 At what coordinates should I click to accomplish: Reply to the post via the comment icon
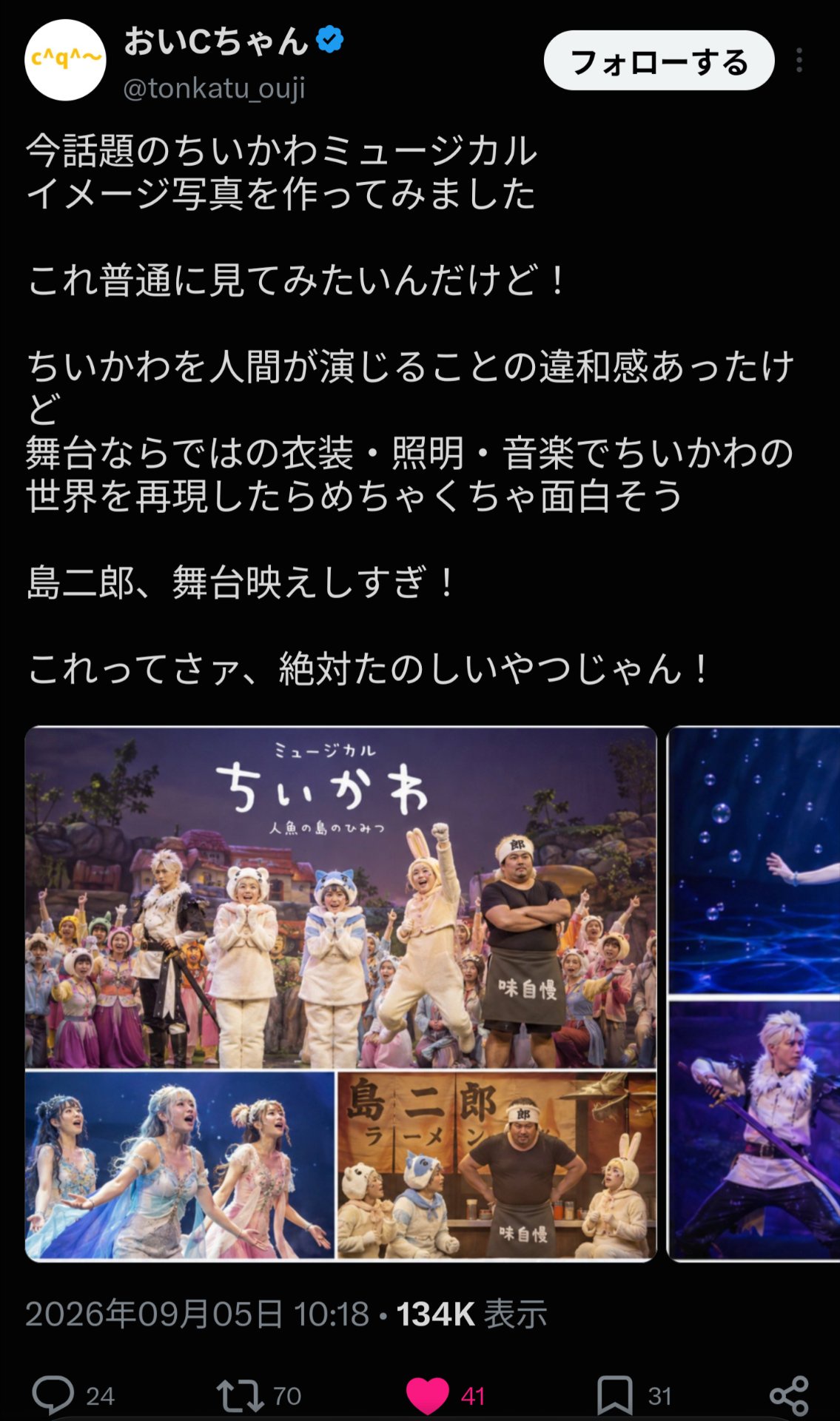coord(53,1396)
